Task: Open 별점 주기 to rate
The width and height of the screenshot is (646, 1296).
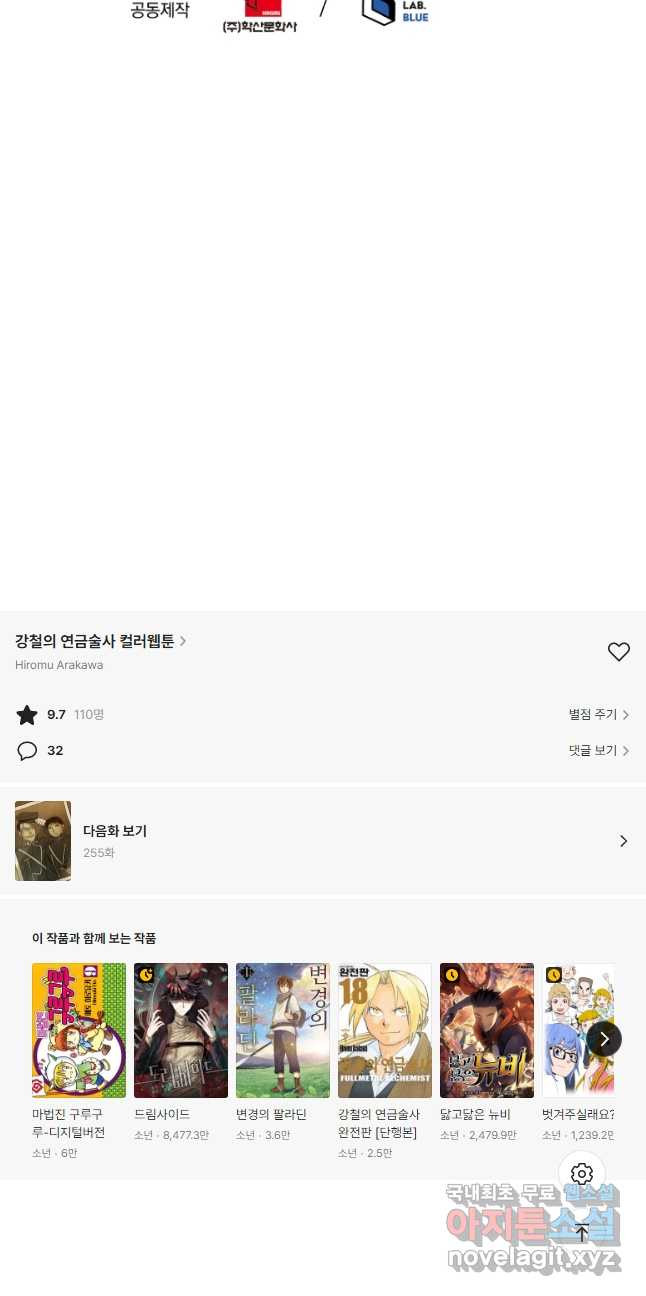Action: tap(598, 715)
